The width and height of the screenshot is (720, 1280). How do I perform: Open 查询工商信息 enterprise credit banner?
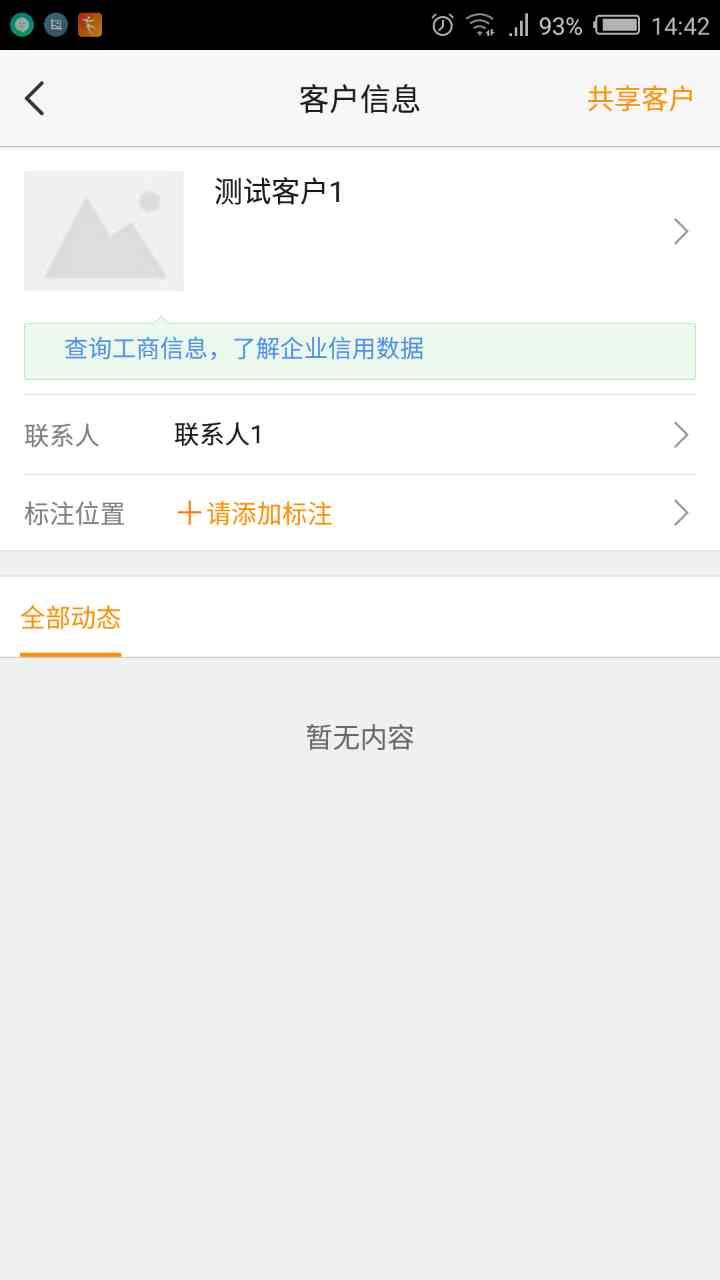(360, 350)
